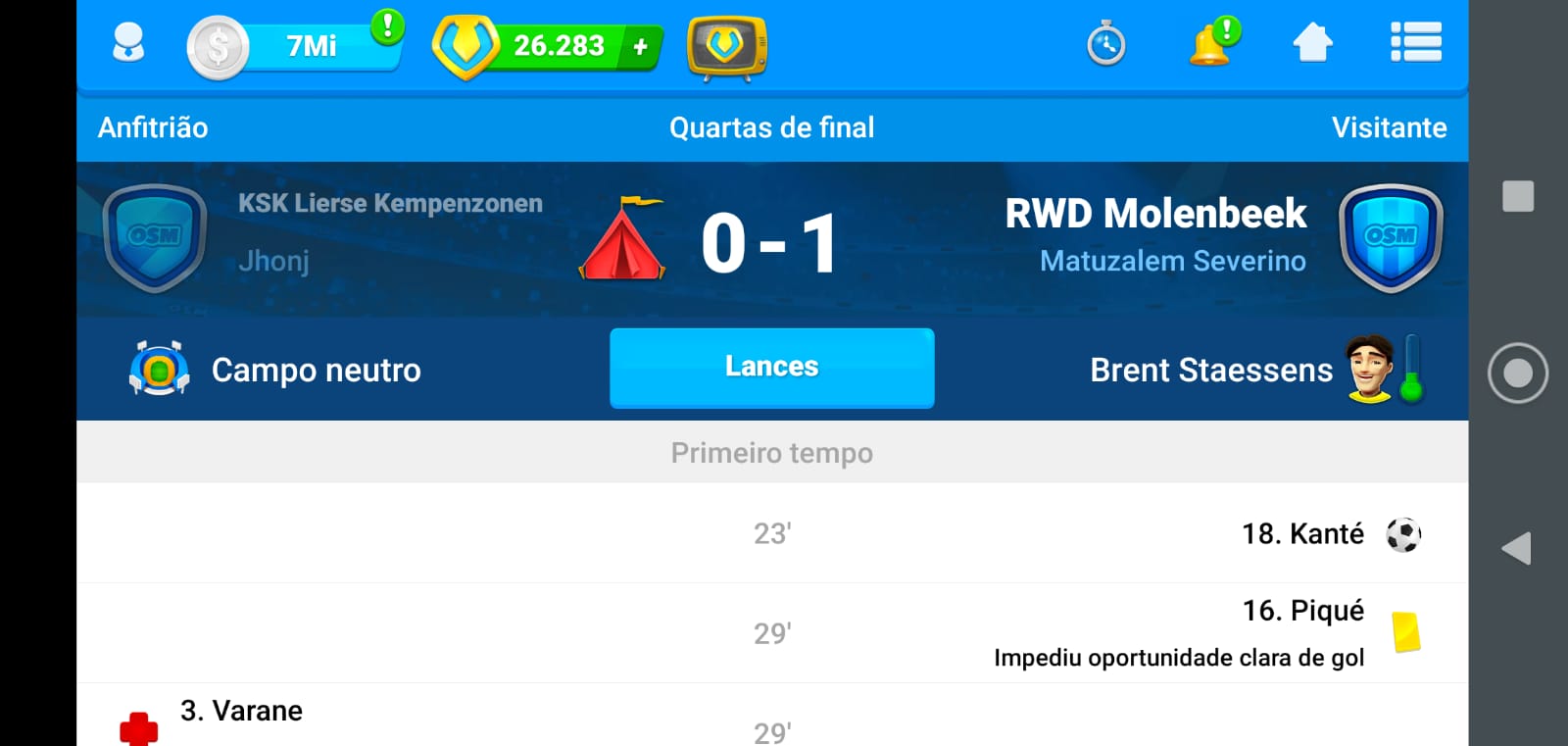Open manager Matuzalem Severino's profile
Viewport: 1568px width, 746px height.
1172,261
